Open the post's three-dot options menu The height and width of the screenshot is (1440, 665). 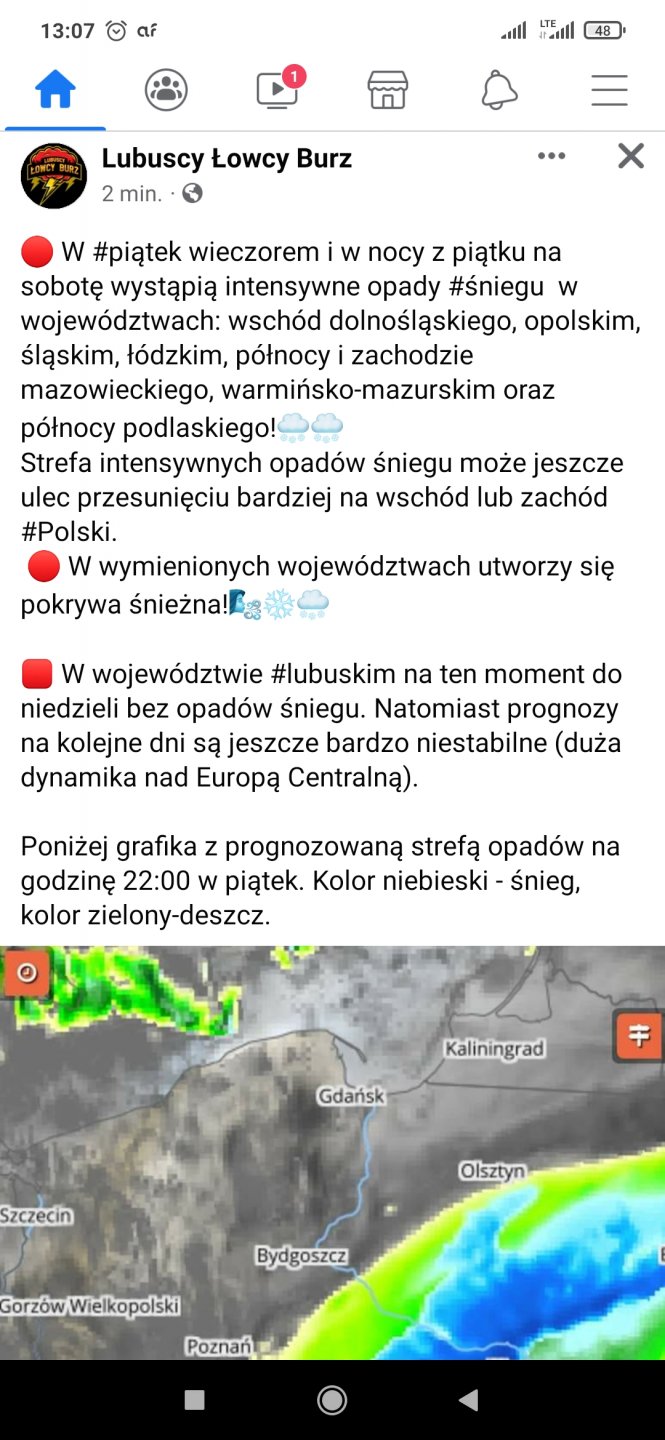551,156
